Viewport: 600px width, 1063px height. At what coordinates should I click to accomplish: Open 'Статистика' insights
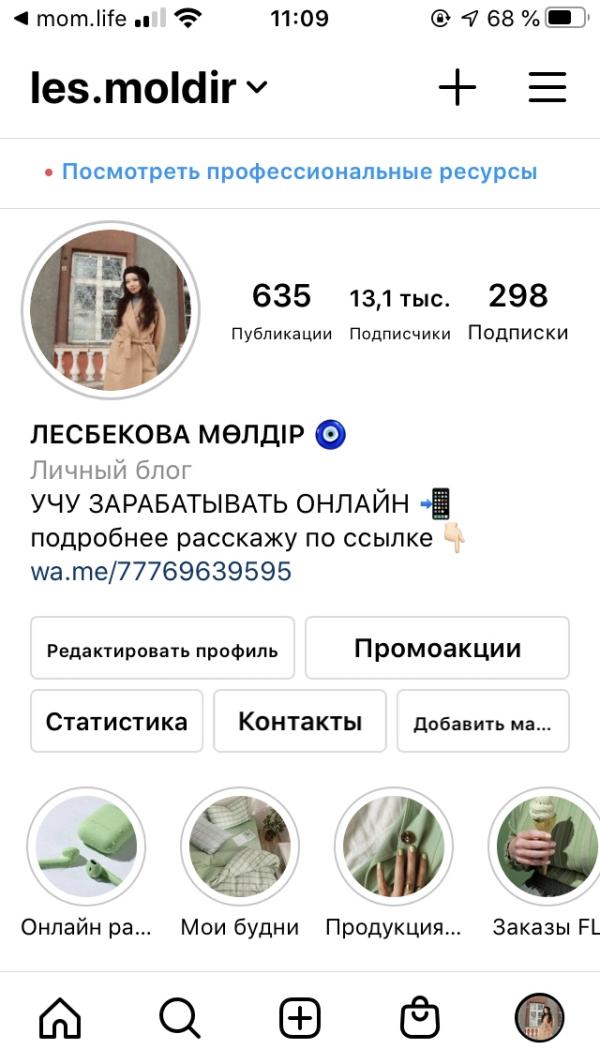click(117, 721)
